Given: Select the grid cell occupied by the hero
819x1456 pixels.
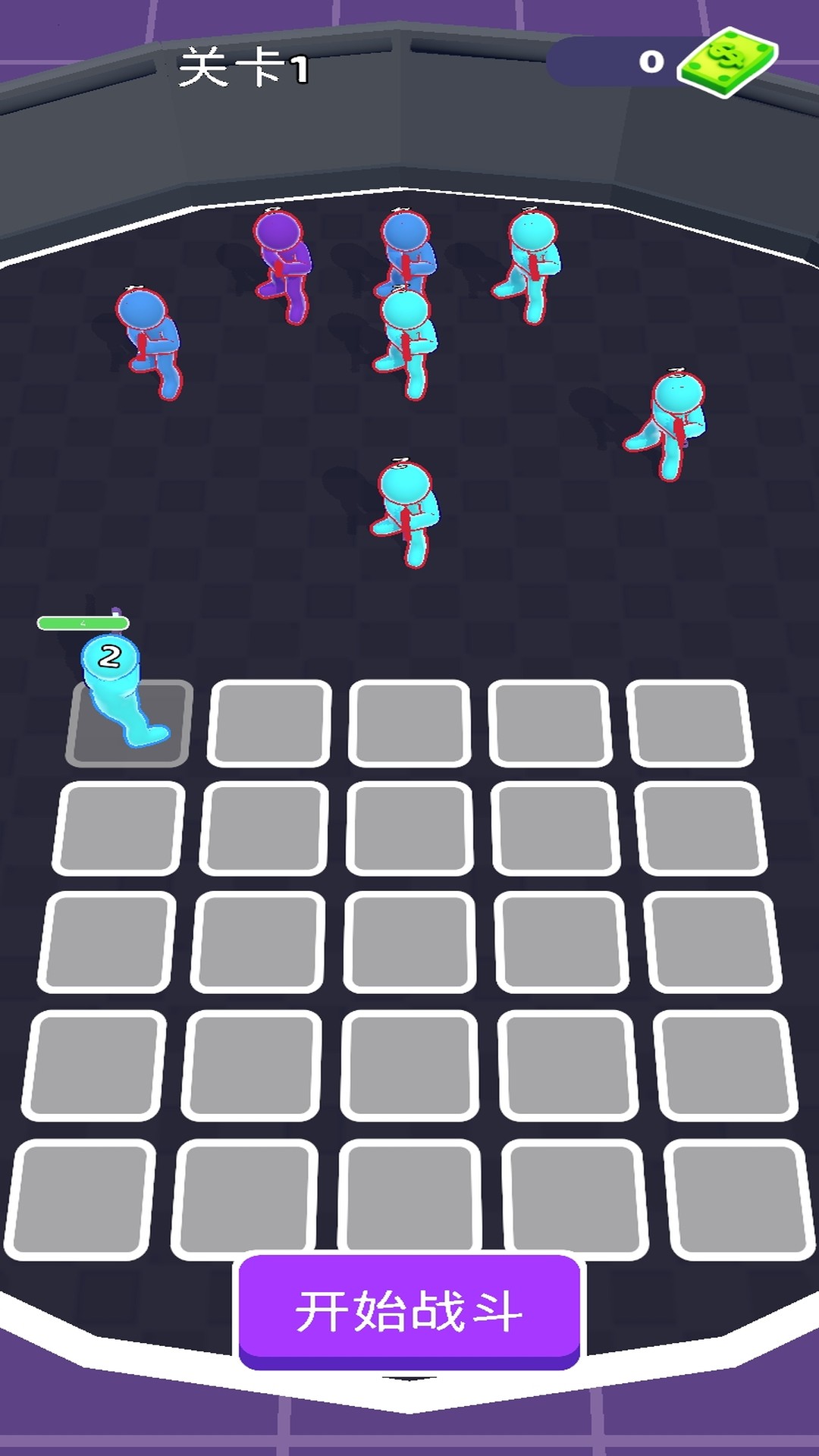Looking at the screenshot, I should point(129,720).
